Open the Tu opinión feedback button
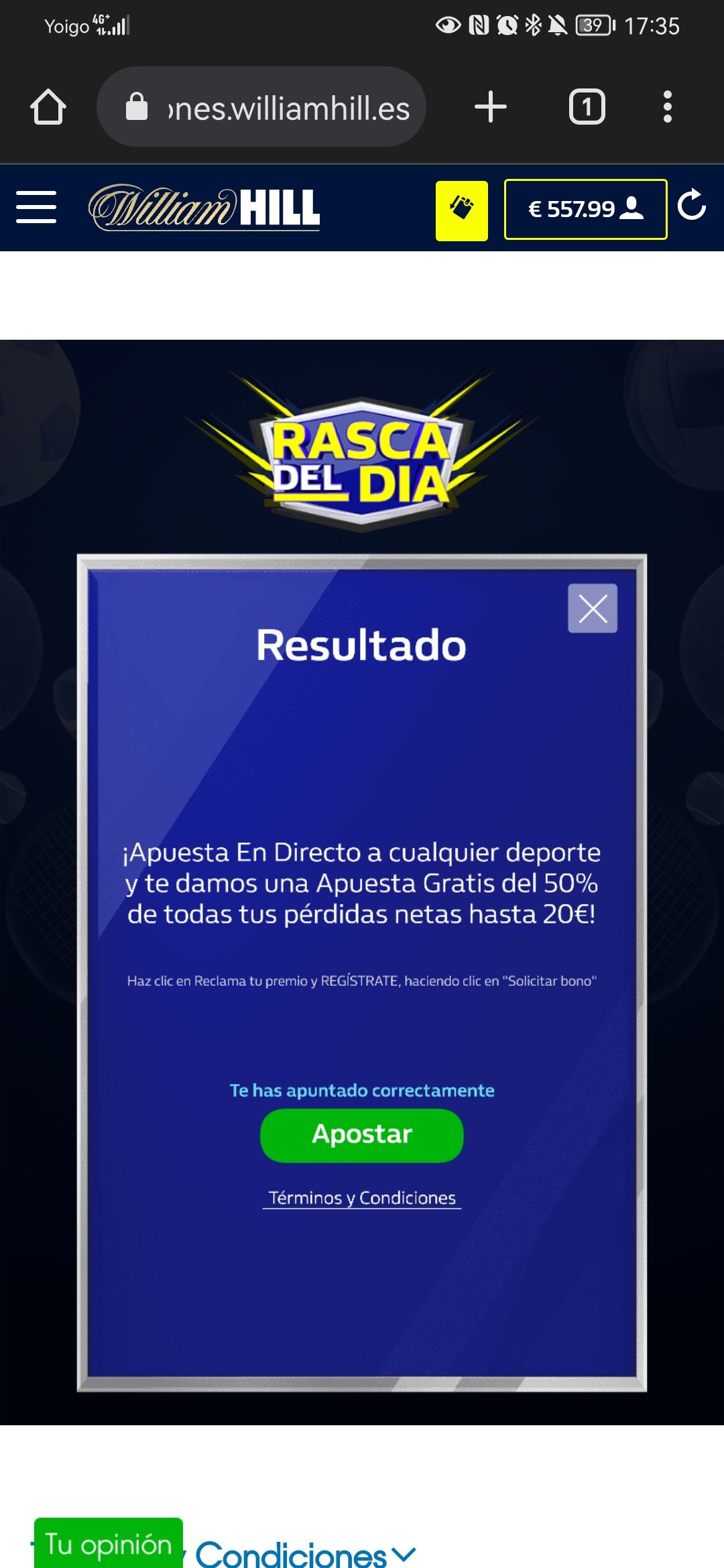 click(x=109, y=1544)
